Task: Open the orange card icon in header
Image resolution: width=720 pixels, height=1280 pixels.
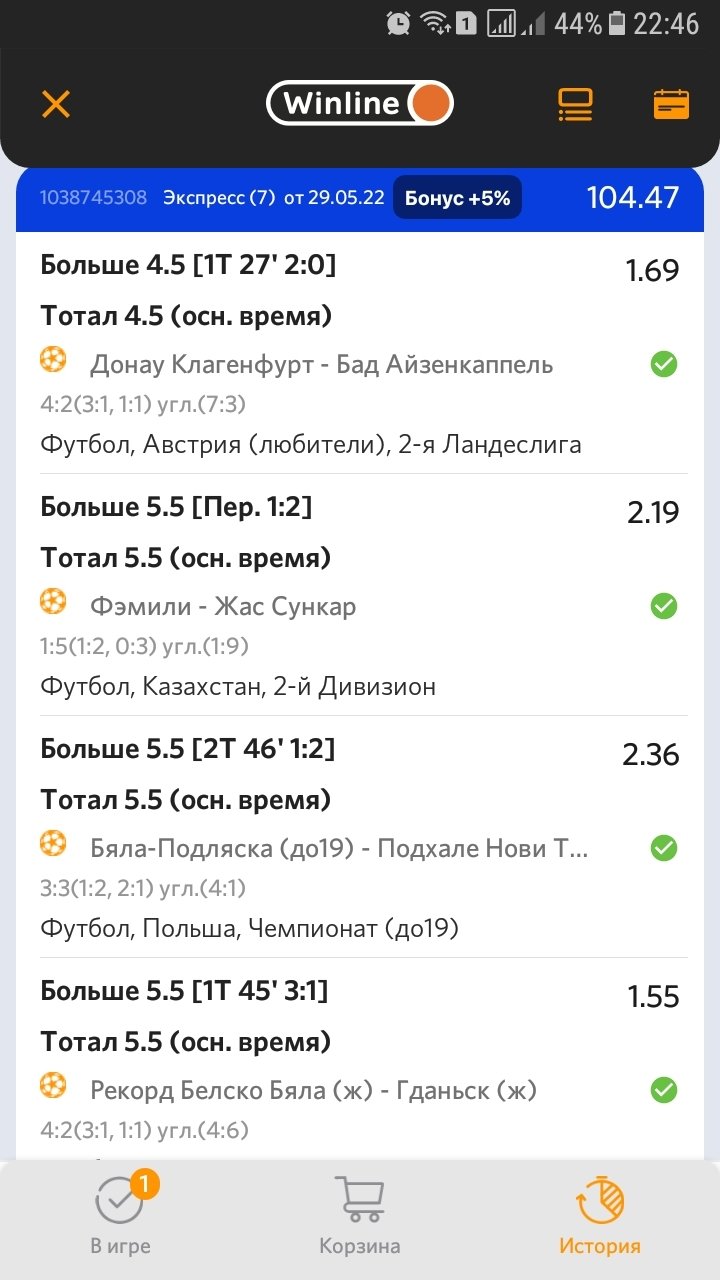Action: pyautogui.click(x=671, y=104)
